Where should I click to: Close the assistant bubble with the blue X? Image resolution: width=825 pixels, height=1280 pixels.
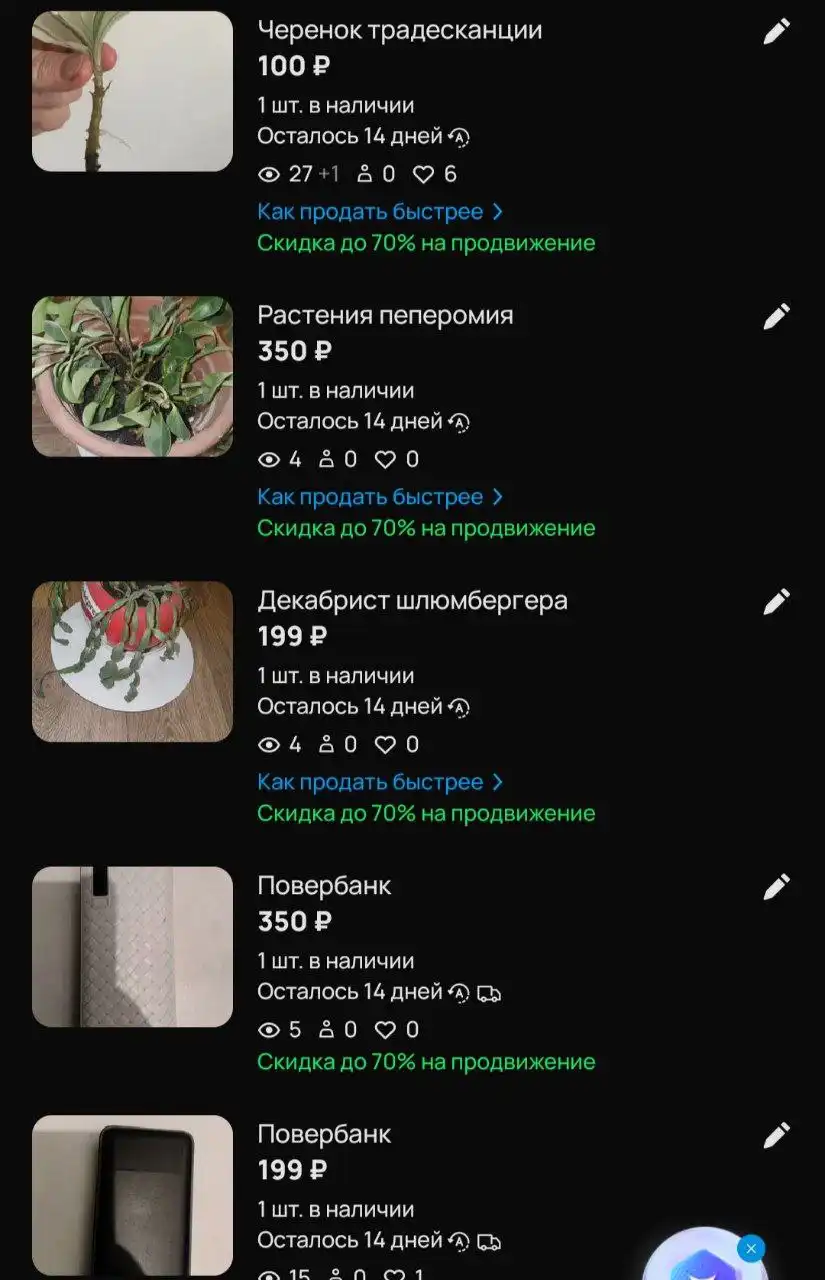point(750,1249)
